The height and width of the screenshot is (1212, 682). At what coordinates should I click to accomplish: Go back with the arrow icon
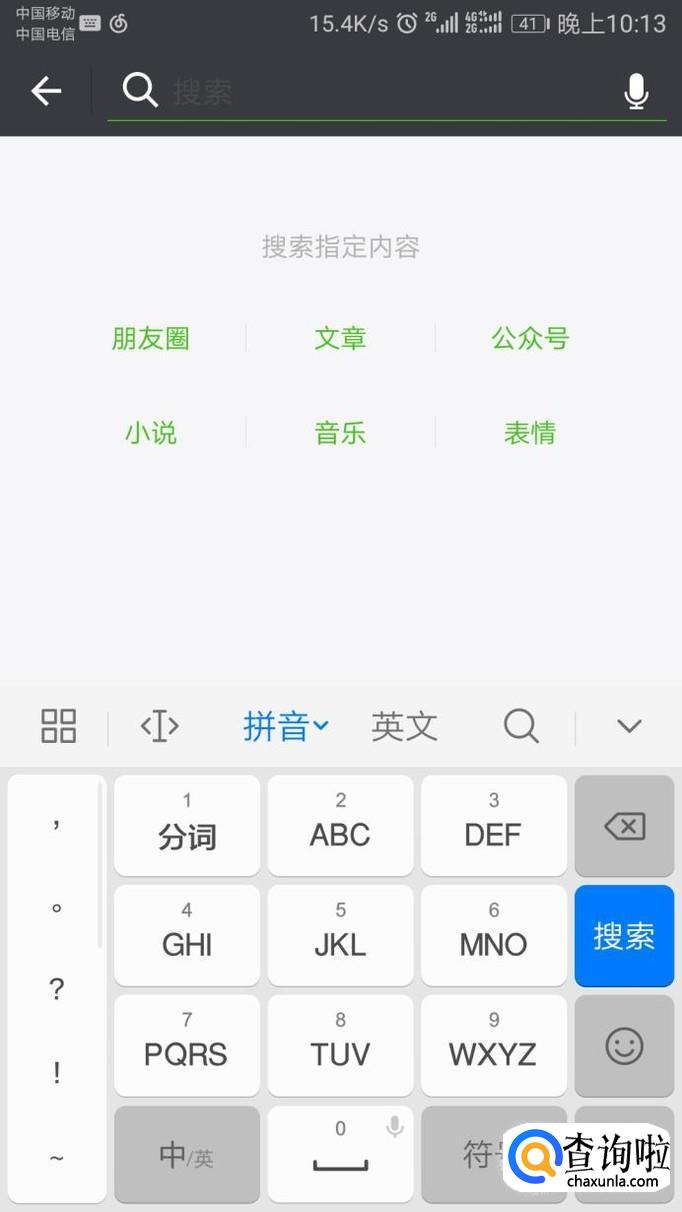point(46,92)
